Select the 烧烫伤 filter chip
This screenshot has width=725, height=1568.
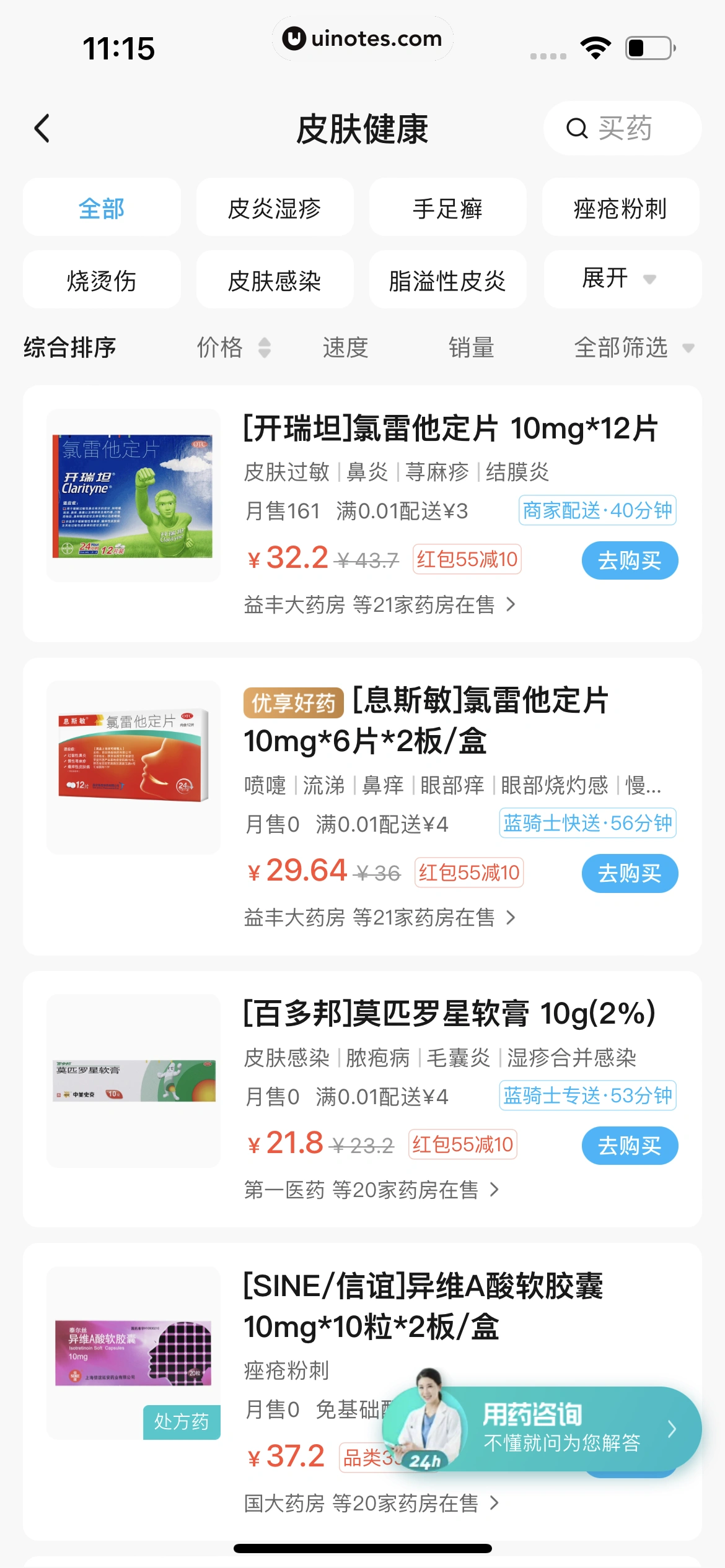[102, 280]
